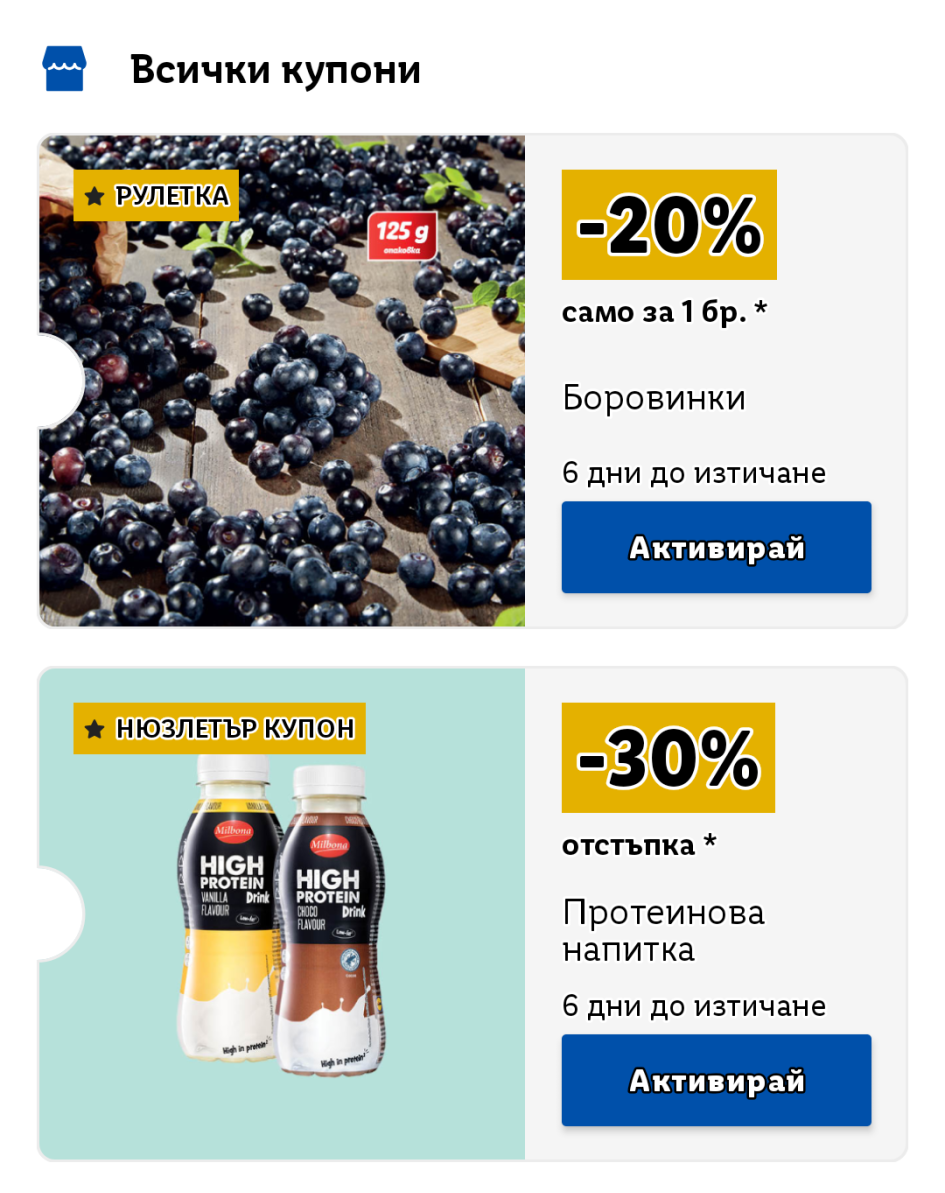Activate the Протеинова напитка -30% coupon
This screenshot has width=945, height=1193.
click(x=716, y=1080)
